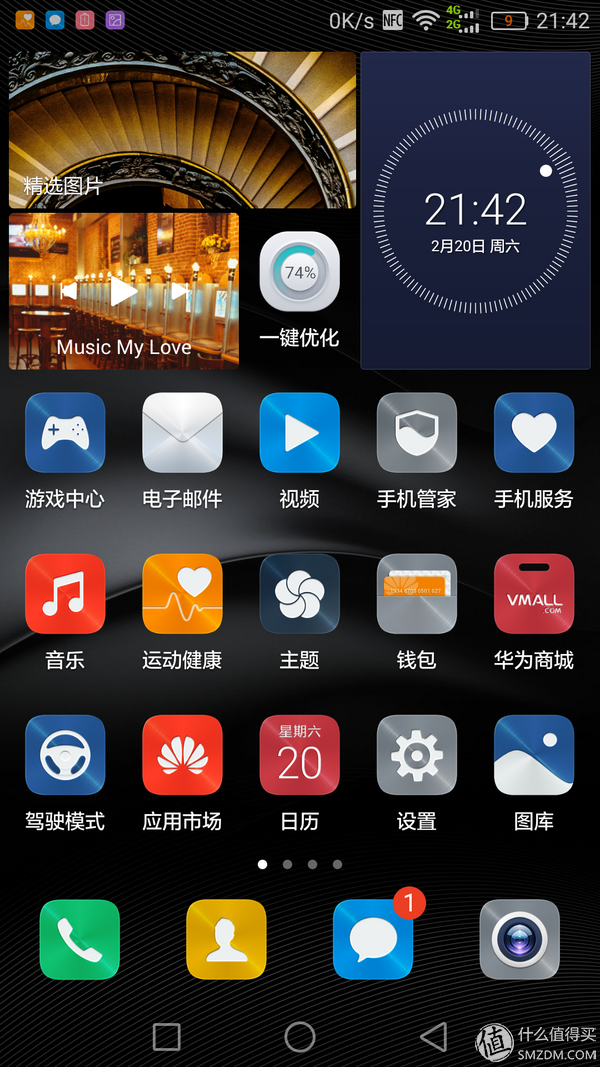Image resolution: width=600 pixels, height=1067 pixels.
Task: Open the 精选图片 featured pictures widget
Action: pyautogui.click(x=182, y=130)
